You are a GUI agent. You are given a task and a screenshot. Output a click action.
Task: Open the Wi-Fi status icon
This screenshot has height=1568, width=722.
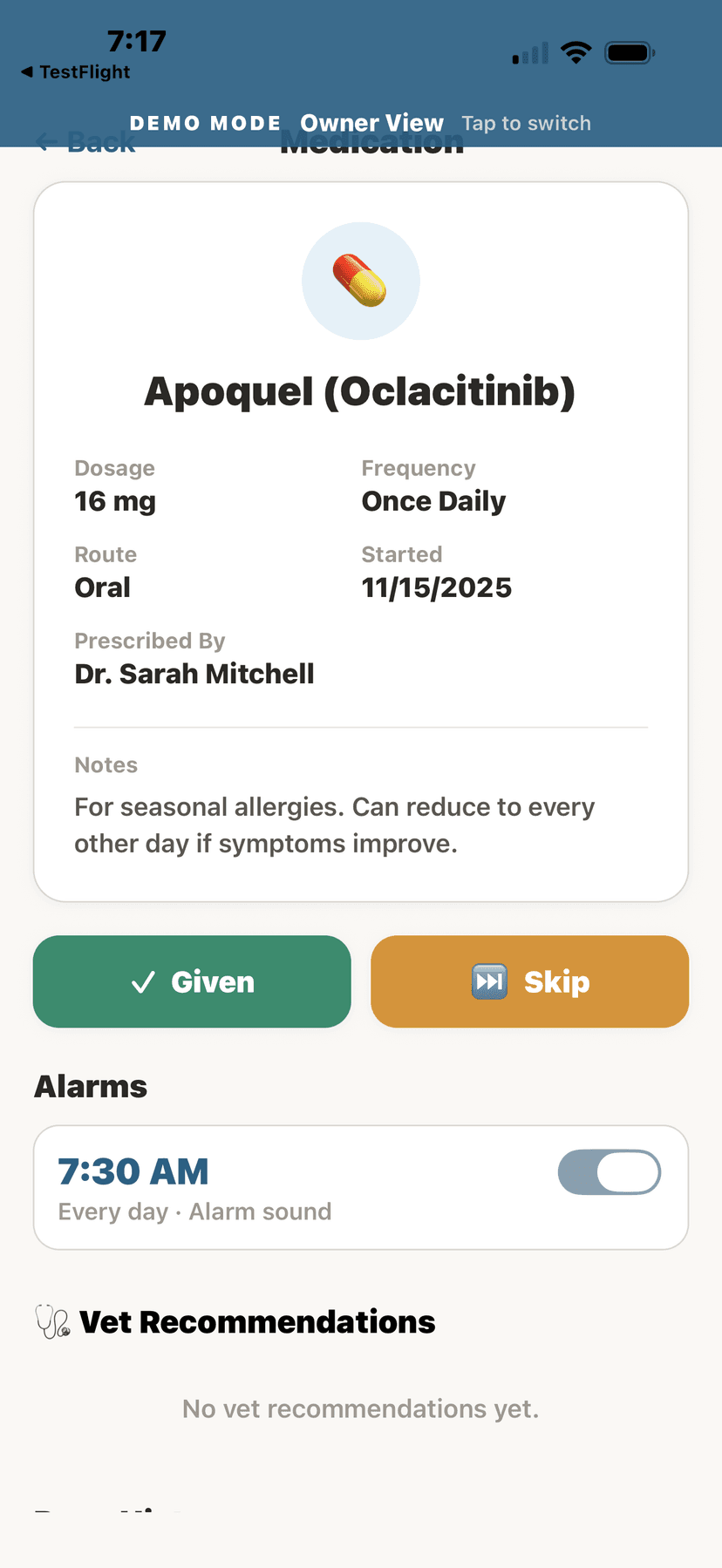pyautogui.click(x=576, y=51)
